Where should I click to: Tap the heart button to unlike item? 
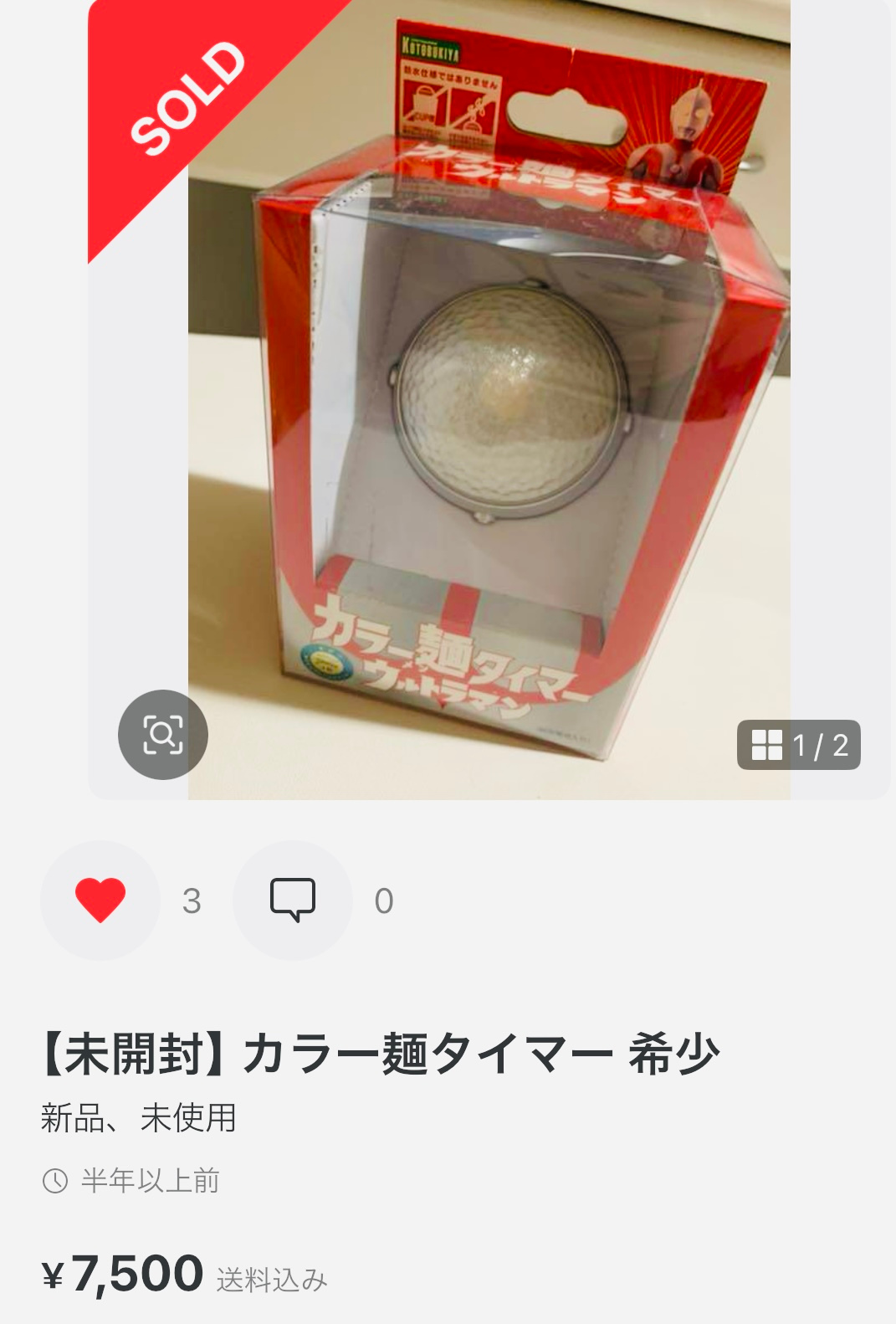(100, 901)
